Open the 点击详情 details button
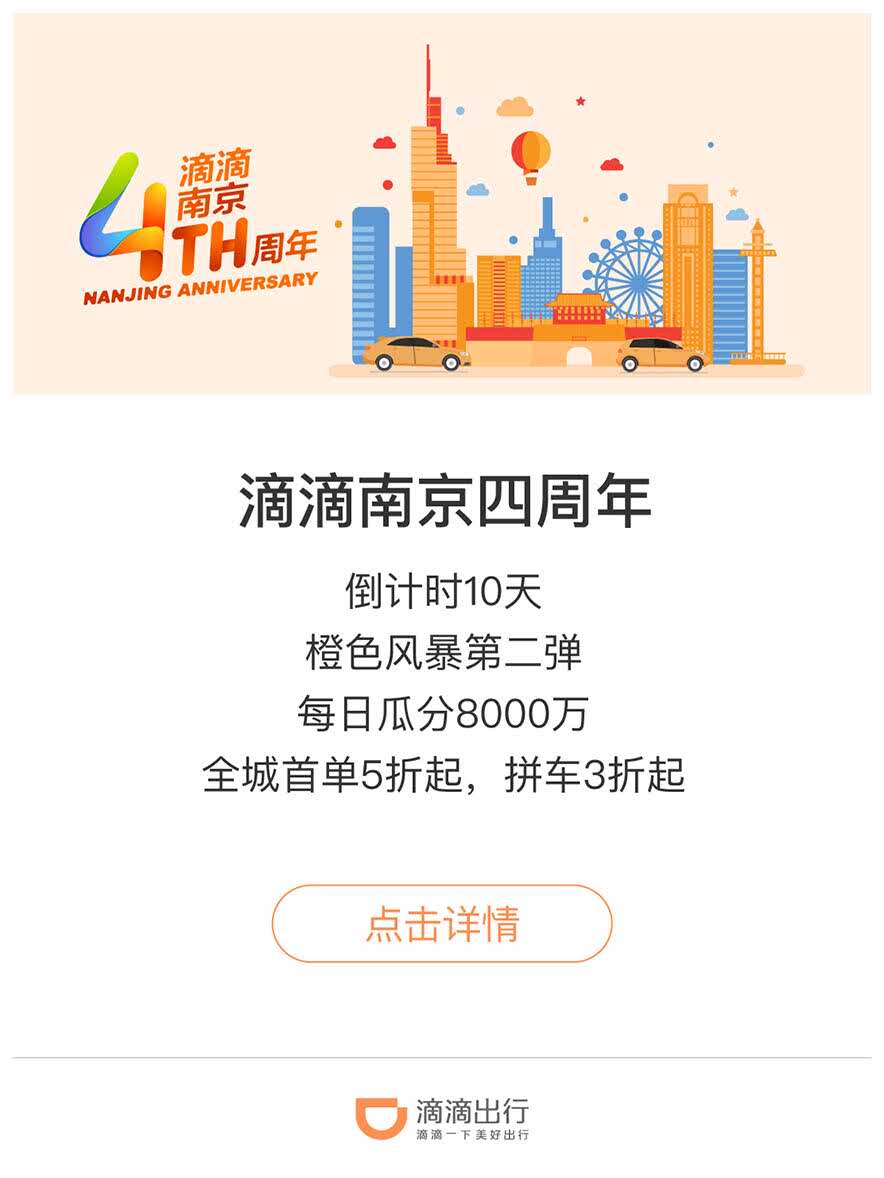The image size is (884, 1178). [x=441, y=923]
